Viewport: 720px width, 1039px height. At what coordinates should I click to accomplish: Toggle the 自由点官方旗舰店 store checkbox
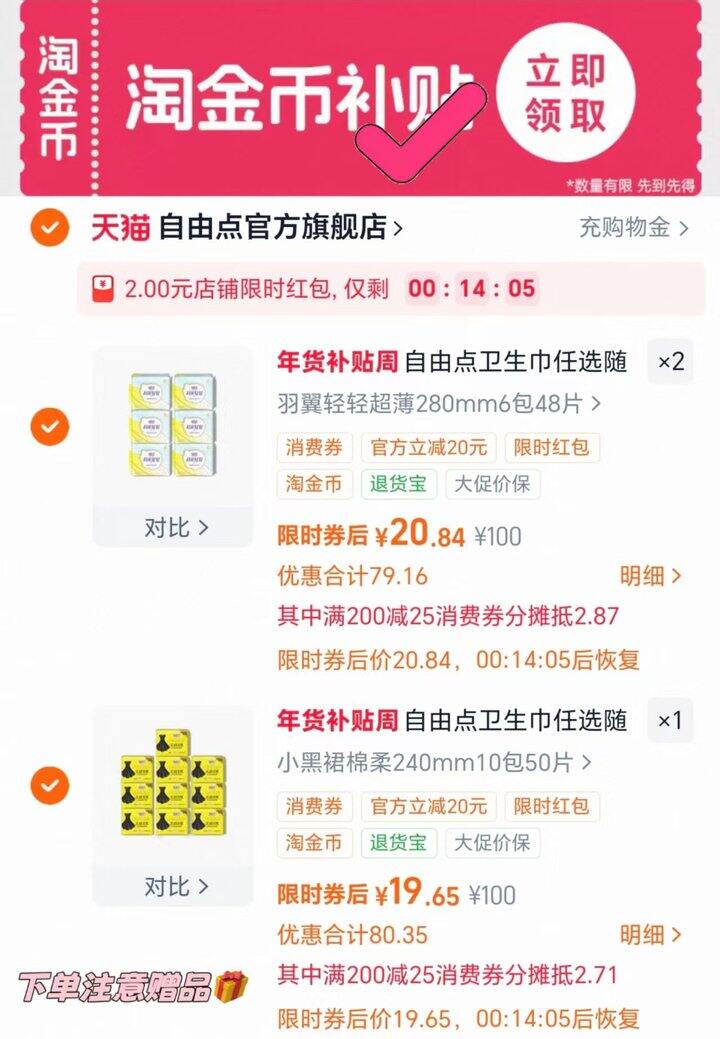pos(49,228)
